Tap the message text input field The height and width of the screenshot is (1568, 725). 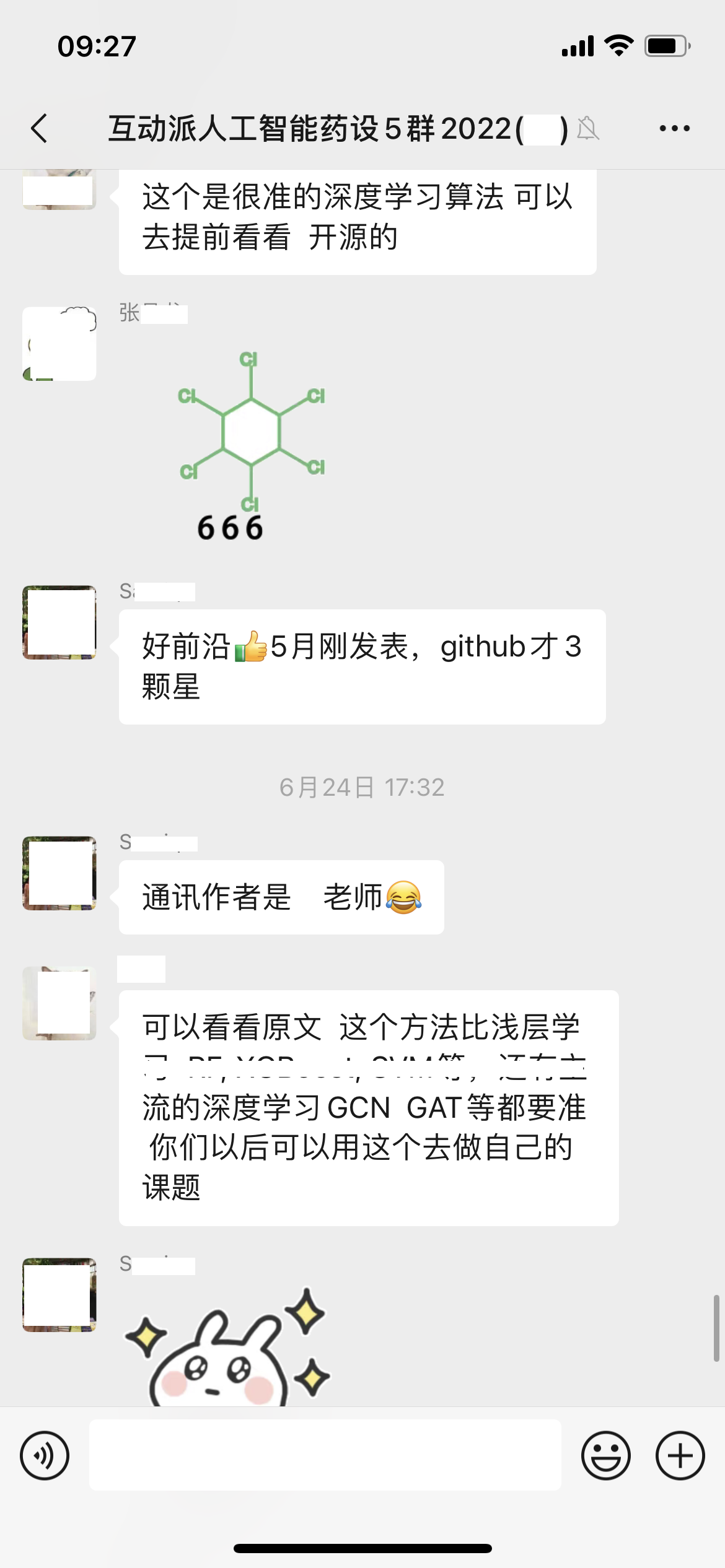coord(325,1455)
